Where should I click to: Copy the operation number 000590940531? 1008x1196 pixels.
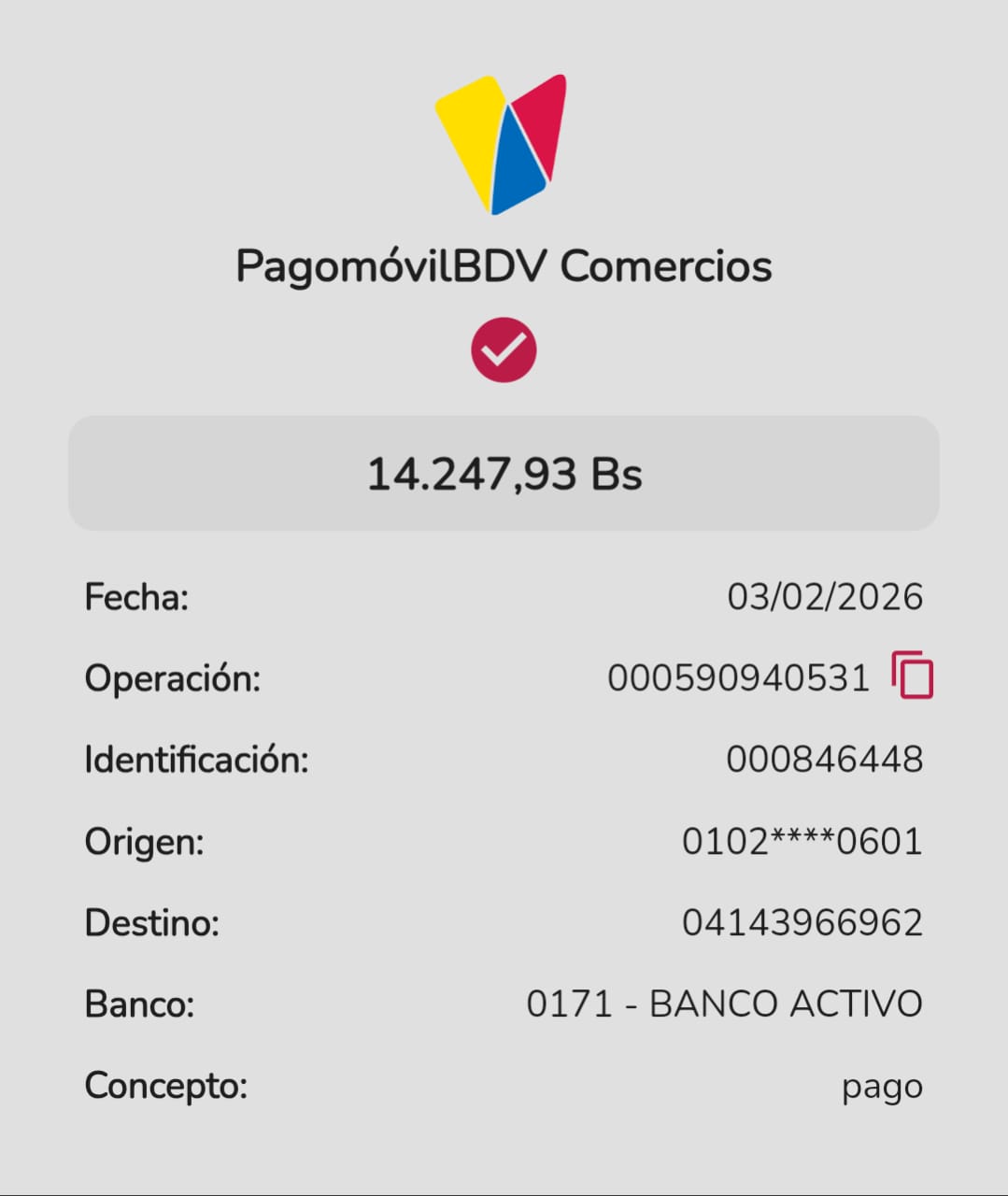[x=912, y=676]
